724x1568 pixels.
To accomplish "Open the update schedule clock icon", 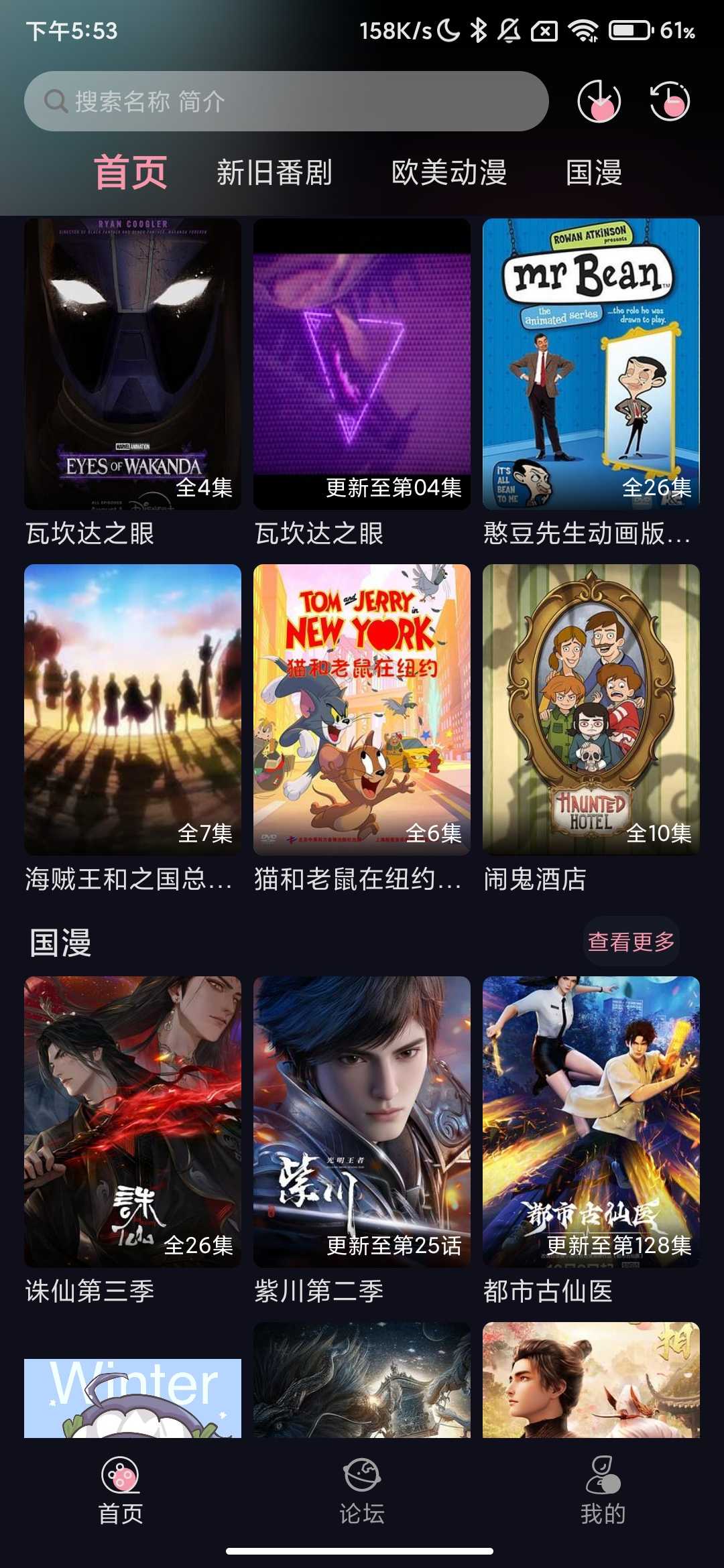I will point(599,102).
